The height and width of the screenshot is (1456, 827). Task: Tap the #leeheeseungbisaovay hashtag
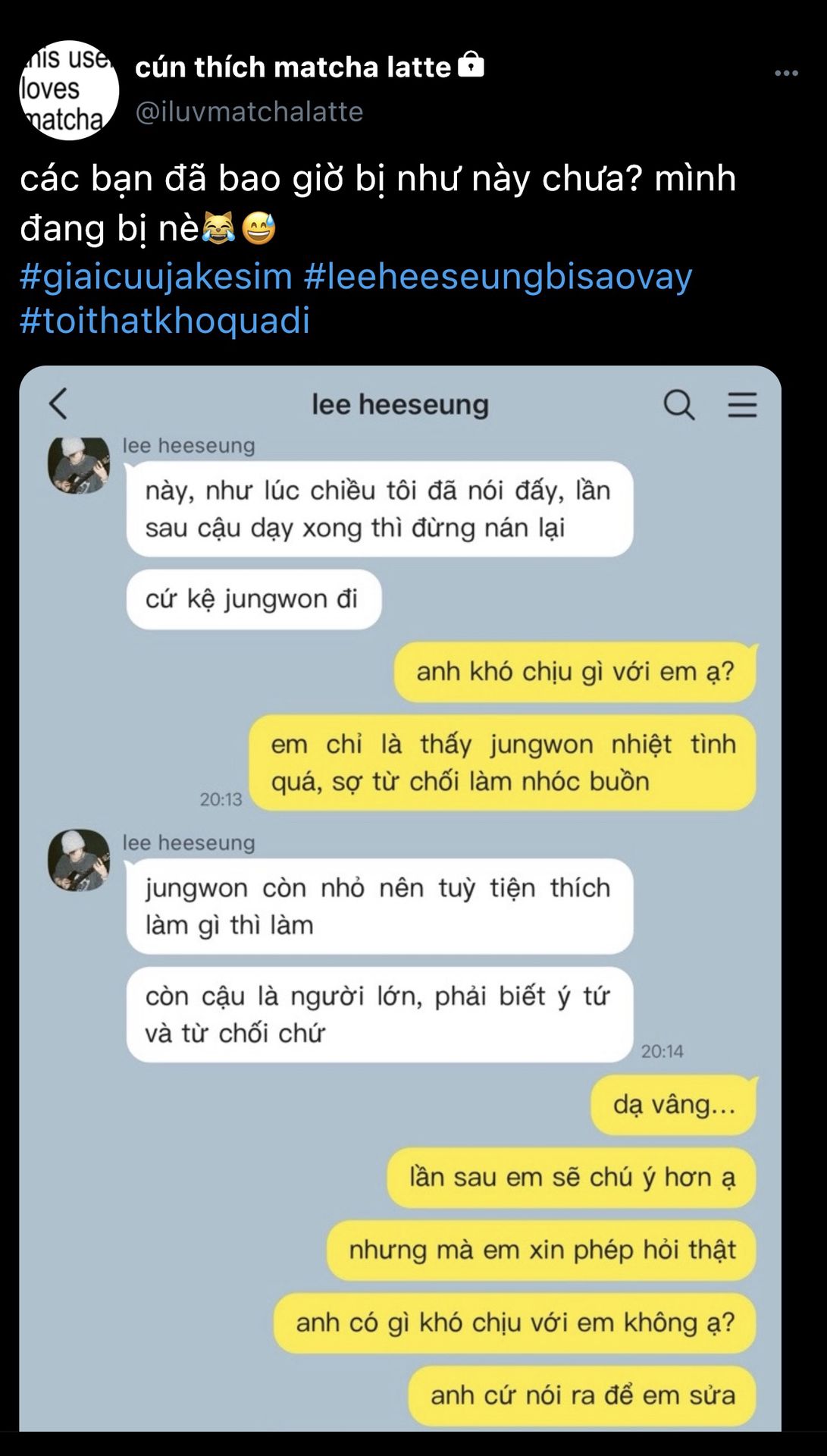click(498, 276)
